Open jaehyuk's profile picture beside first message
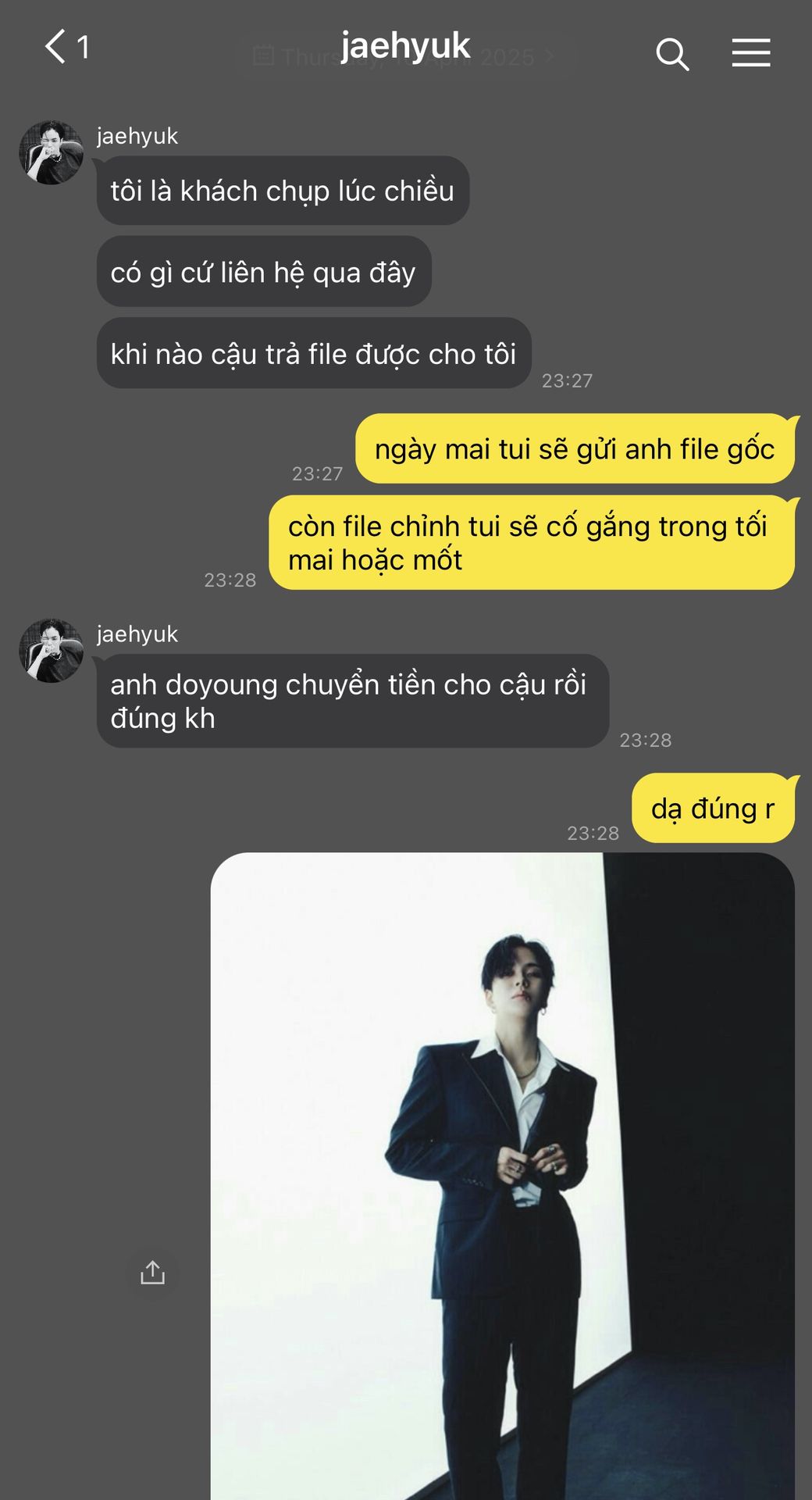This screenshot has height=1500, width=812. coord(52,152)
